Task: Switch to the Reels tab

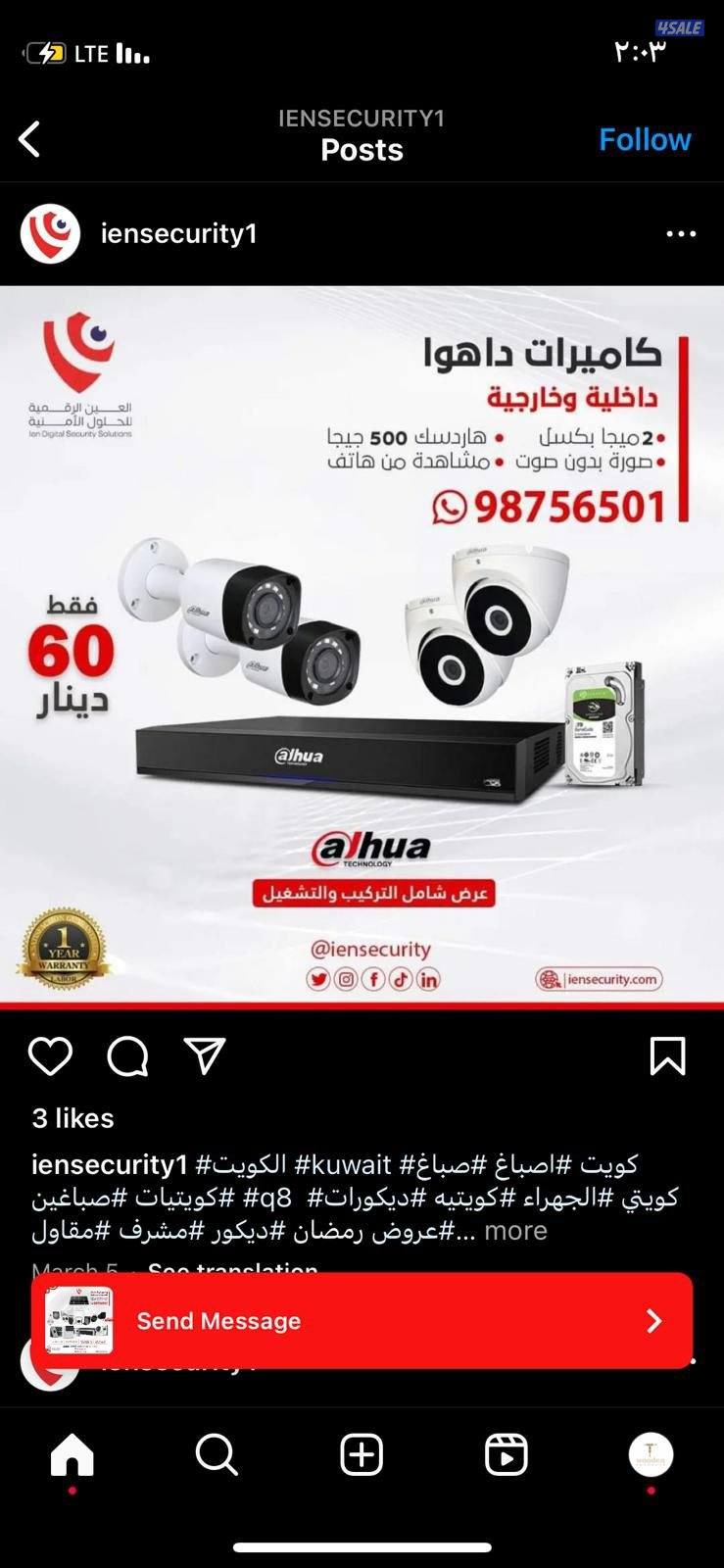Action: click(506, 1454)
